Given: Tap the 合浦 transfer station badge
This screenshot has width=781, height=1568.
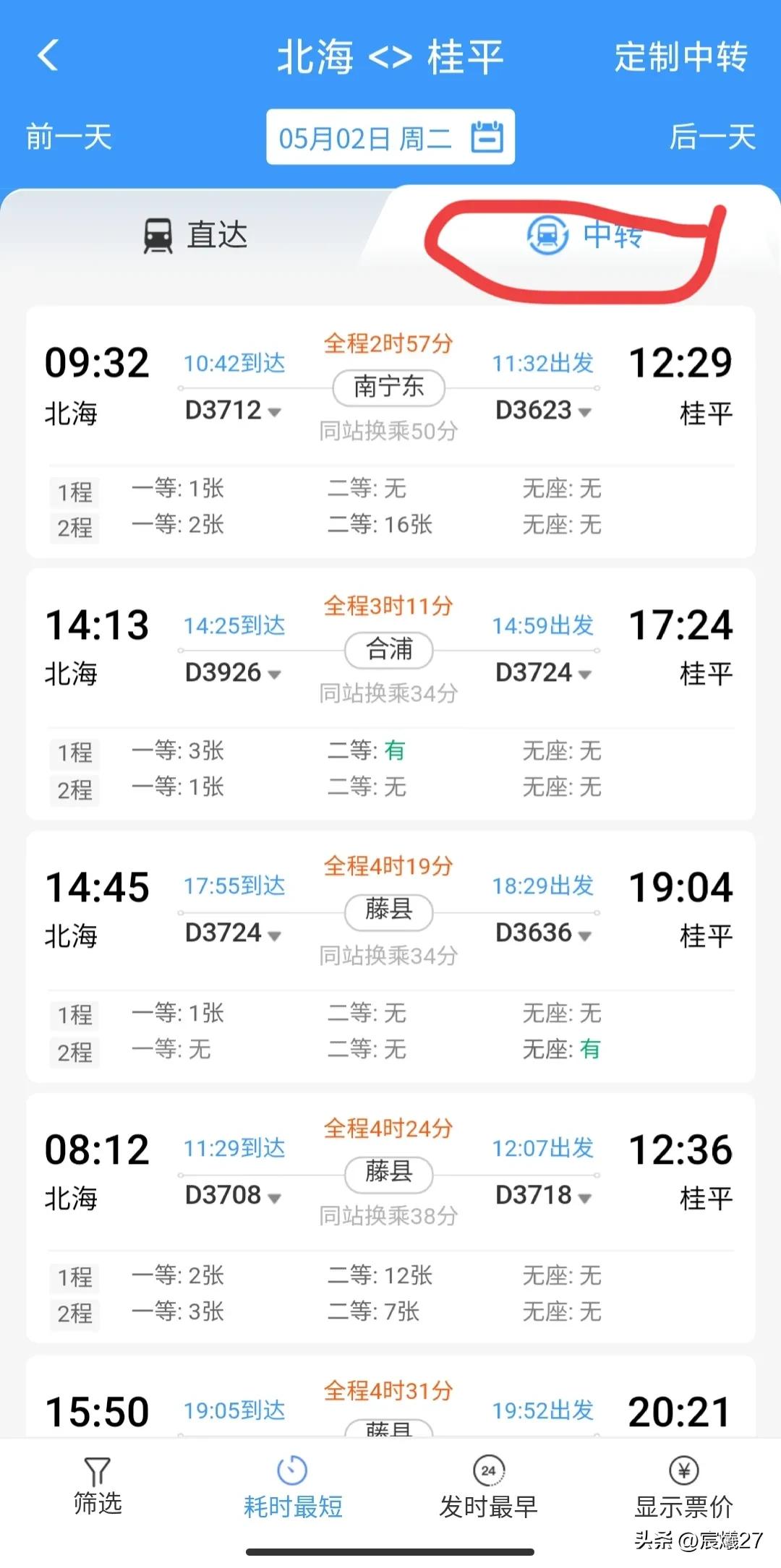Looking at the screenshot, I should point(389,651).
